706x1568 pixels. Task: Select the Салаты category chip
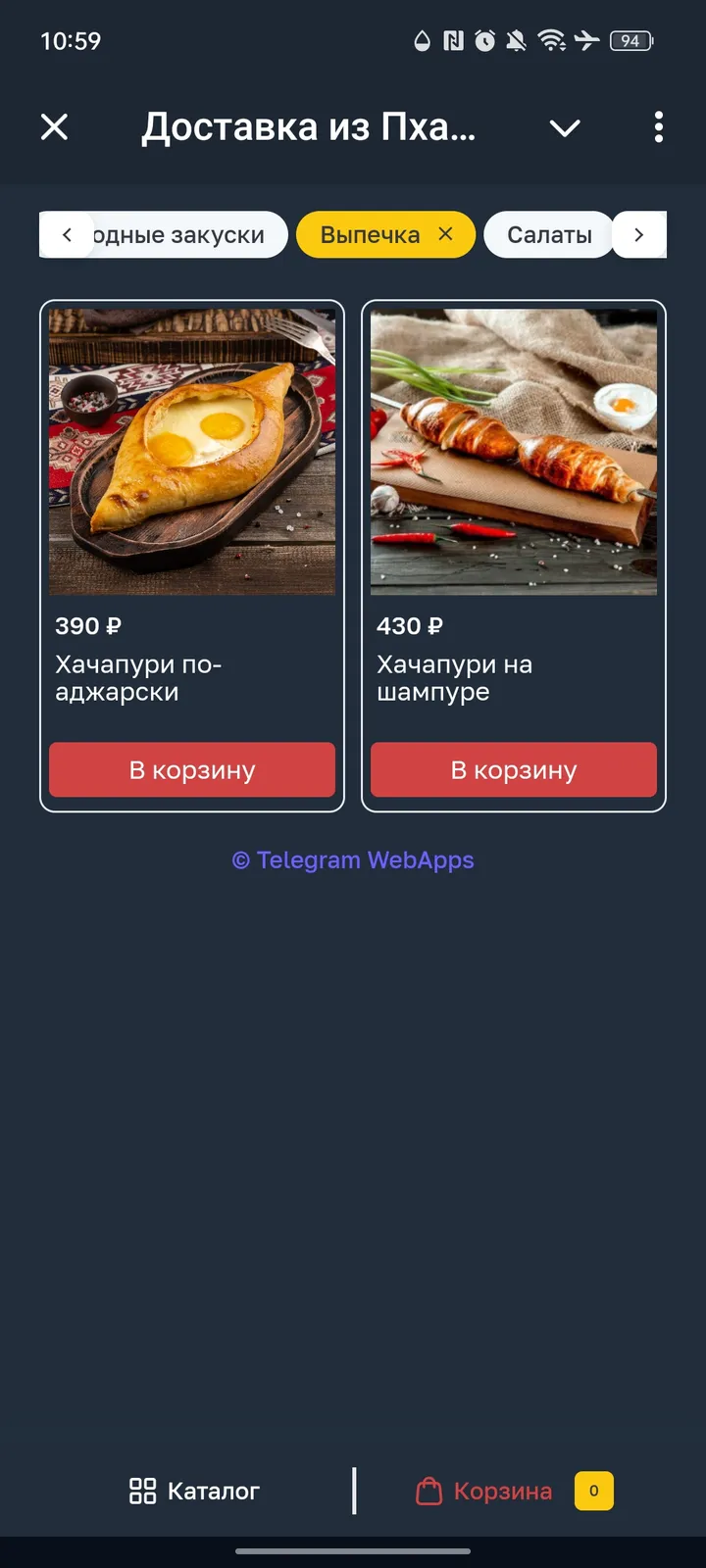[x=548, y=234]
